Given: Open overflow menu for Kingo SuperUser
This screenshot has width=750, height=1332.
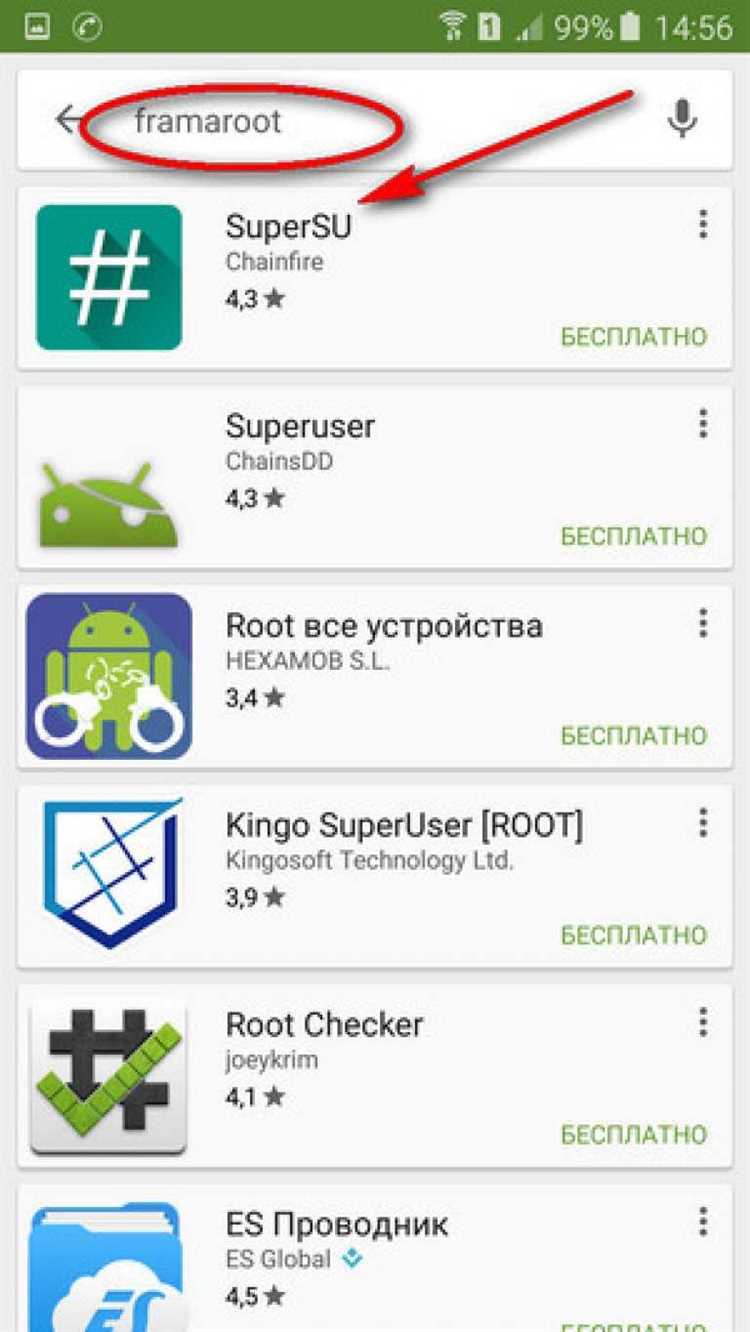Looking at the screenshot, I should click(703, 823).
